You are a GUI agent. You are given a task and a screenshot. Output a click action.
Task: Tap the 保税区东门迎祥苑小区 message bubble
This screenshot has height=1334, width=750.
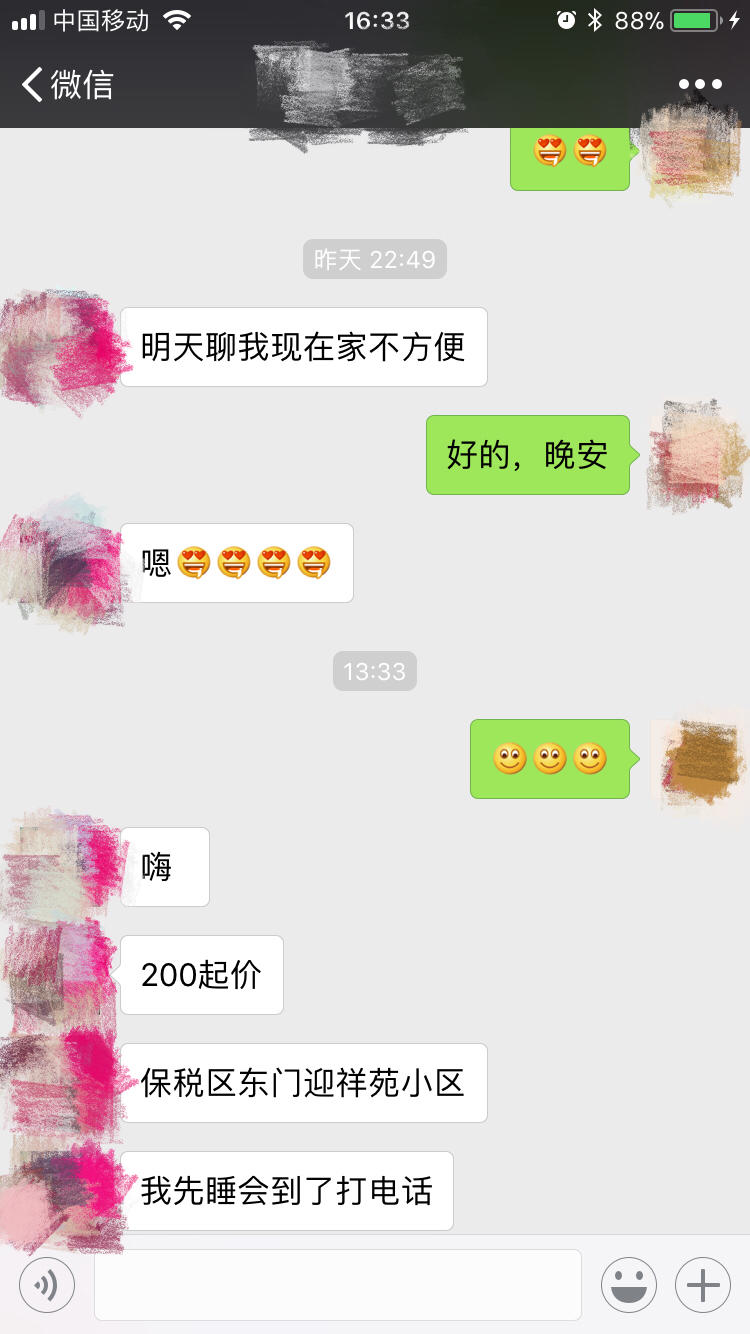[303, 1082]
